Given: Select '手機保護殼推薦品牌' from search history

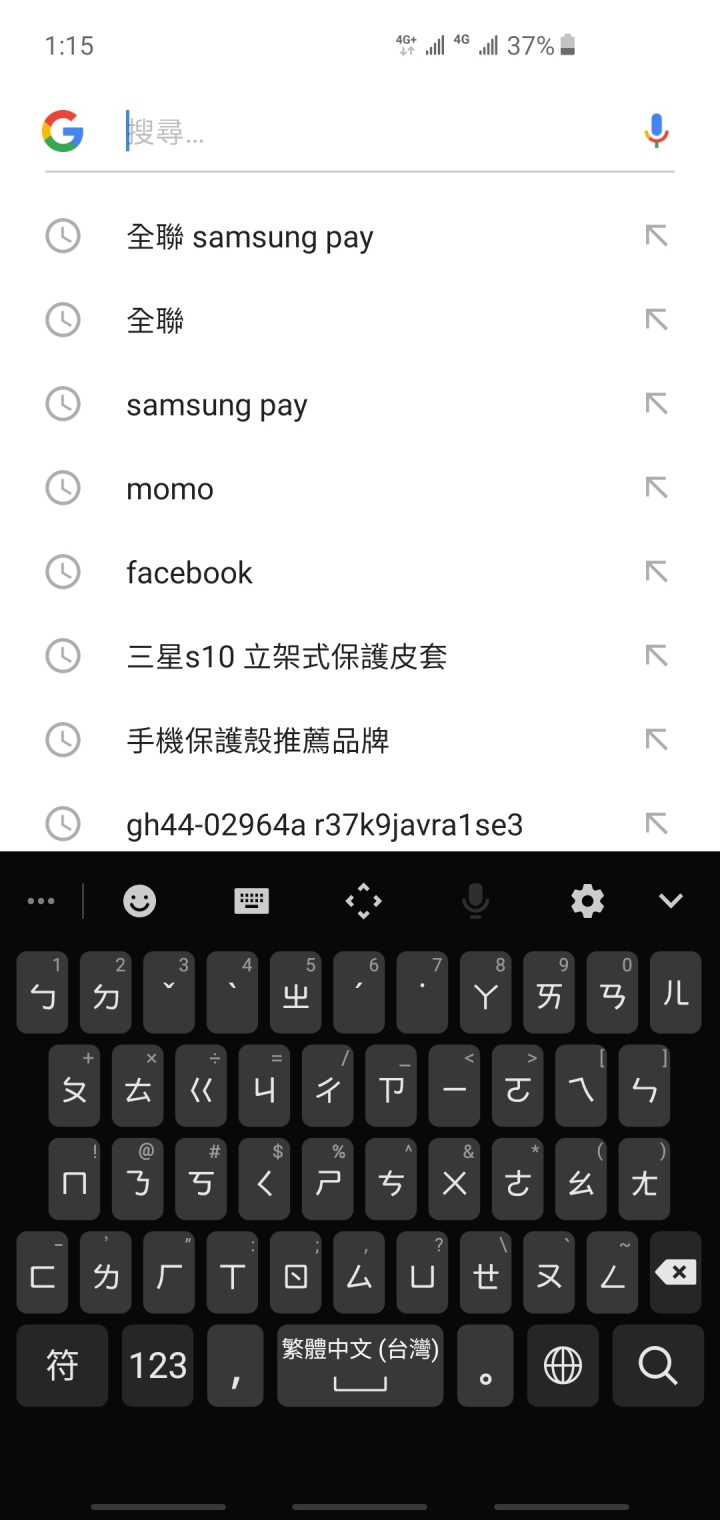Looking at the screenshot, I should (x=257, y=741).
